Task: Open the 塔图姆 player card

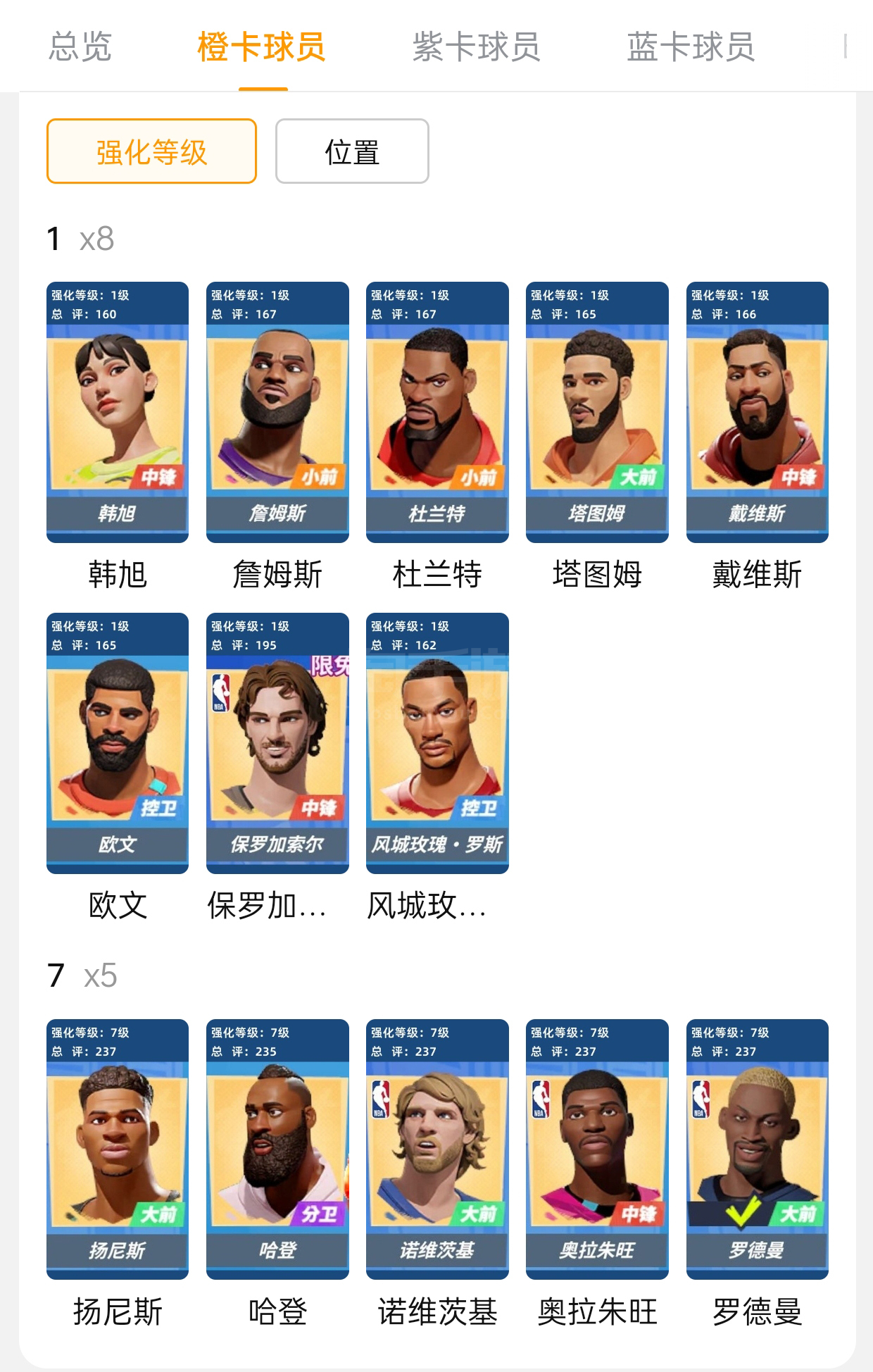Action: [x=597, y=412]
